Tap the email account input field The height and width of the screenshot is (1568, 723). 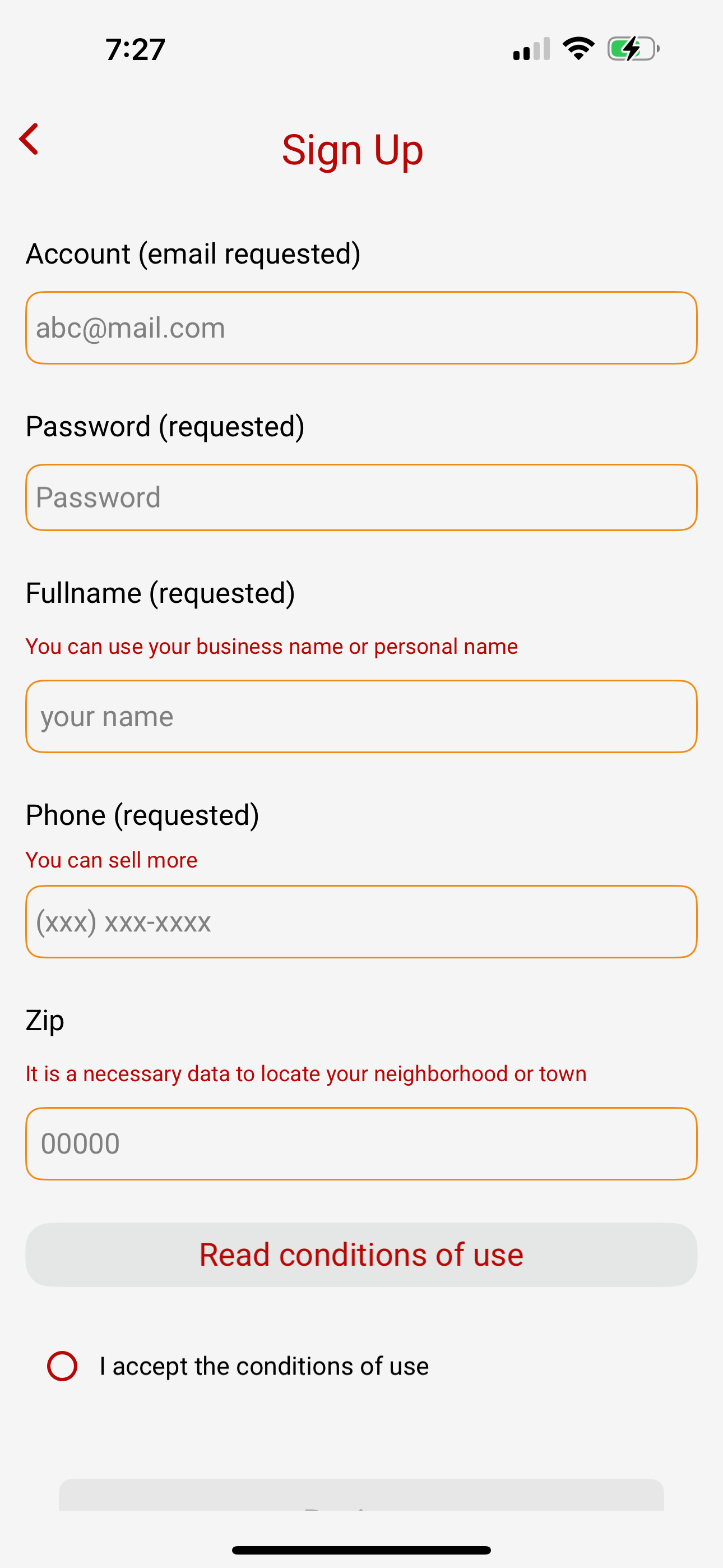pyautogui.click(x=361, y=328)
